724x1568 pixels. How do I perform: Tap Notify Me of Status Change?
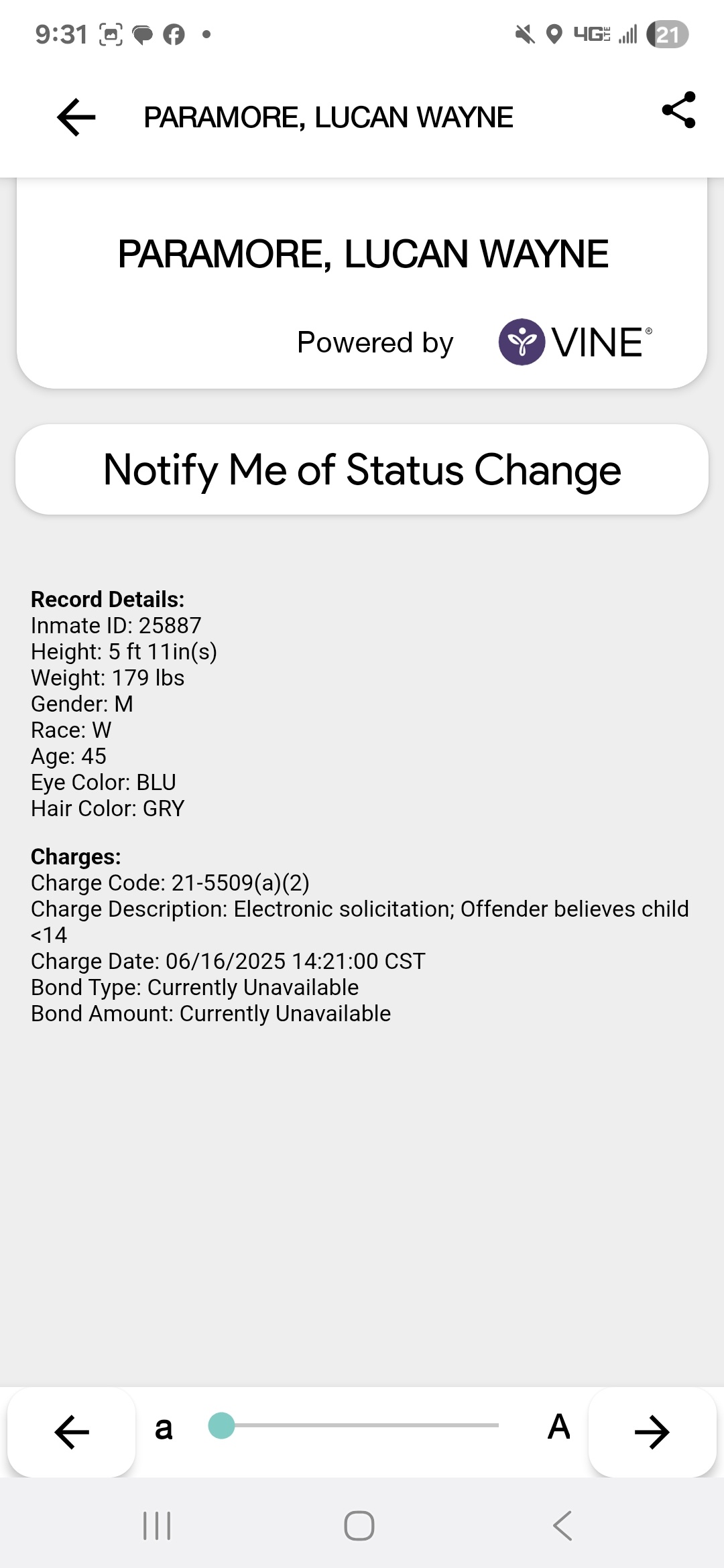[362, 470]
